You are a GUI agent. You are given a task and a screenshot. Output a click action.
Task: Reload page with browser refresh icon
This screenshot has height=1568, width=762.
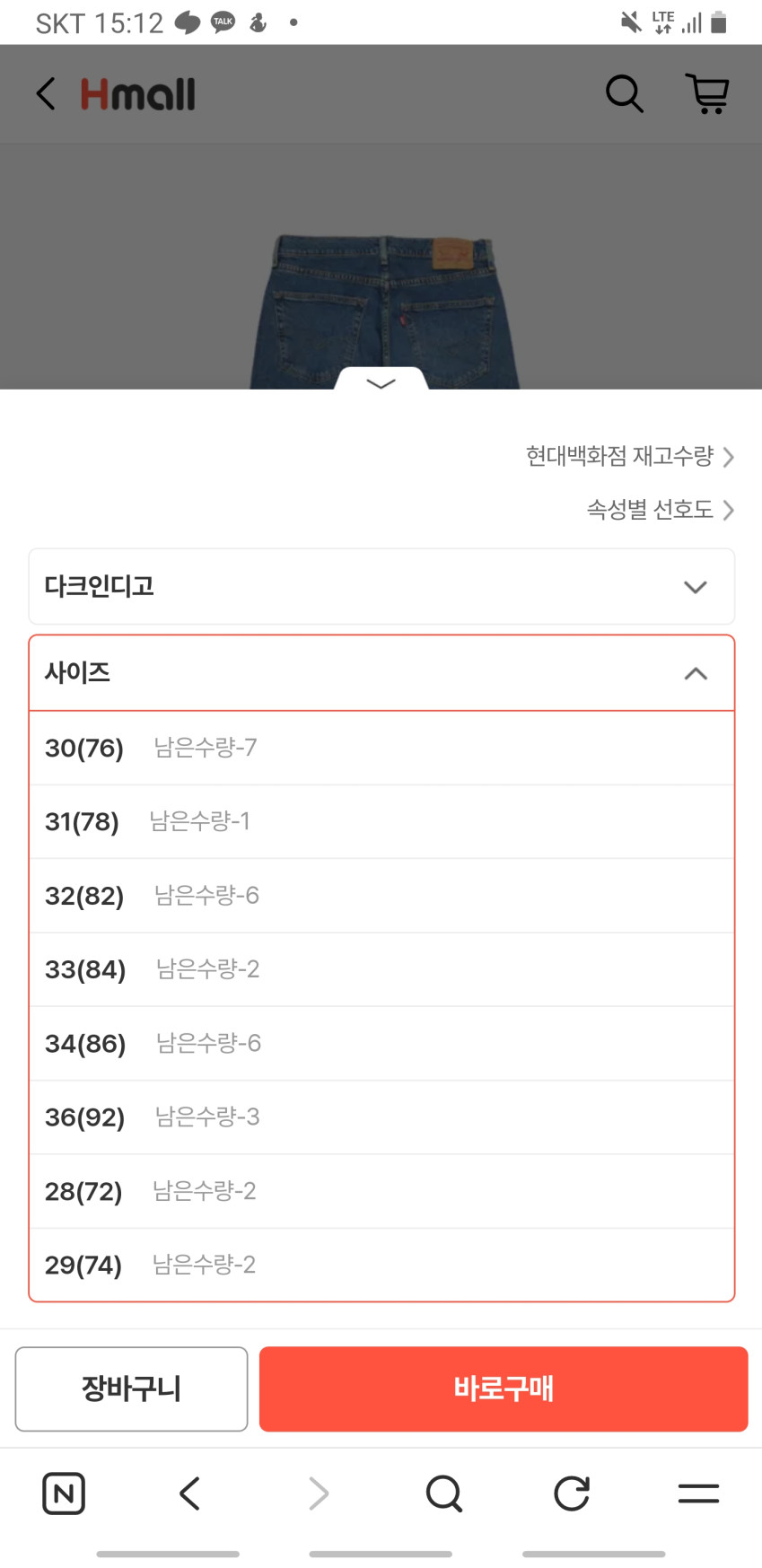[x=572, y=1494]
